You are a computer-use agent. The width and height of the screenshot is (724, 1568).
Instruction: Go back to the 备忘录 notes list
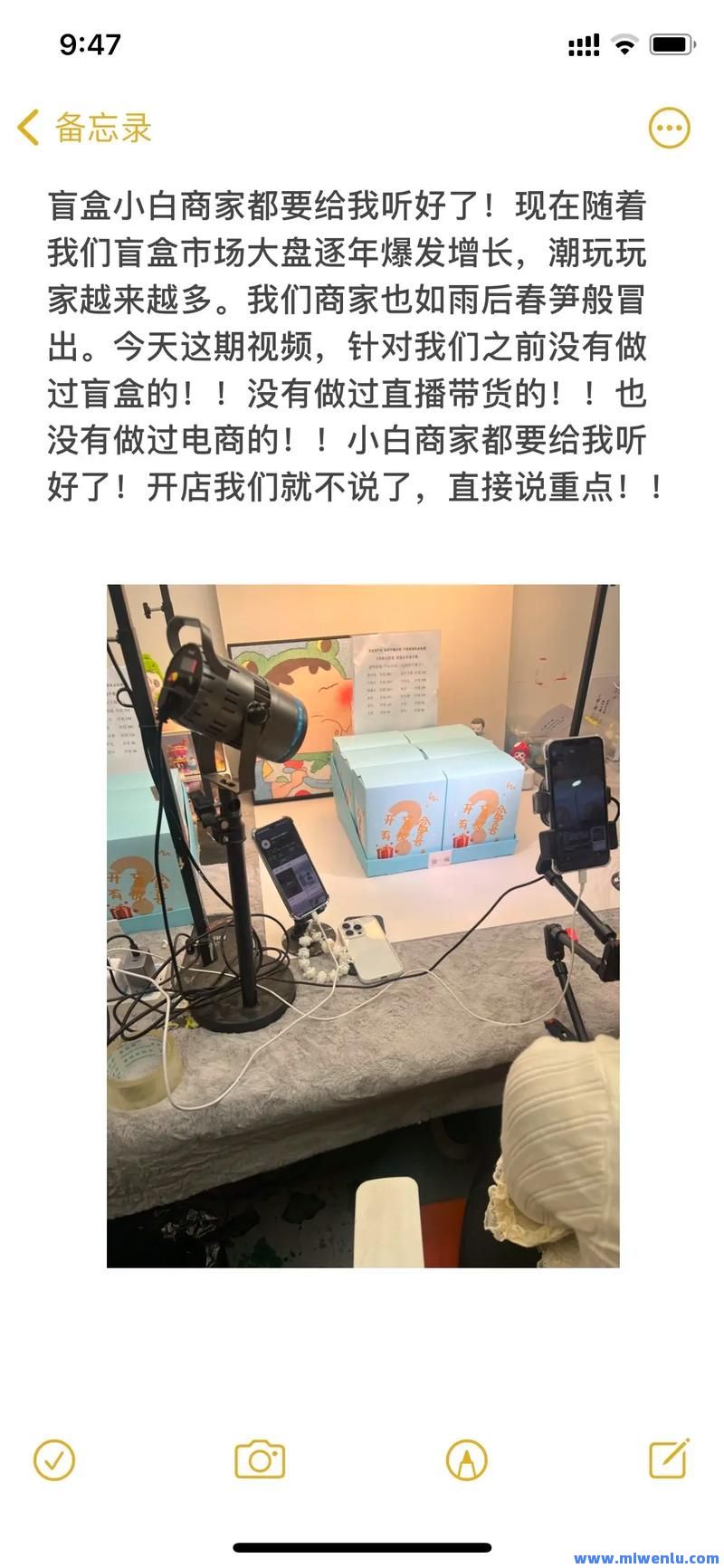coord(84,128)
